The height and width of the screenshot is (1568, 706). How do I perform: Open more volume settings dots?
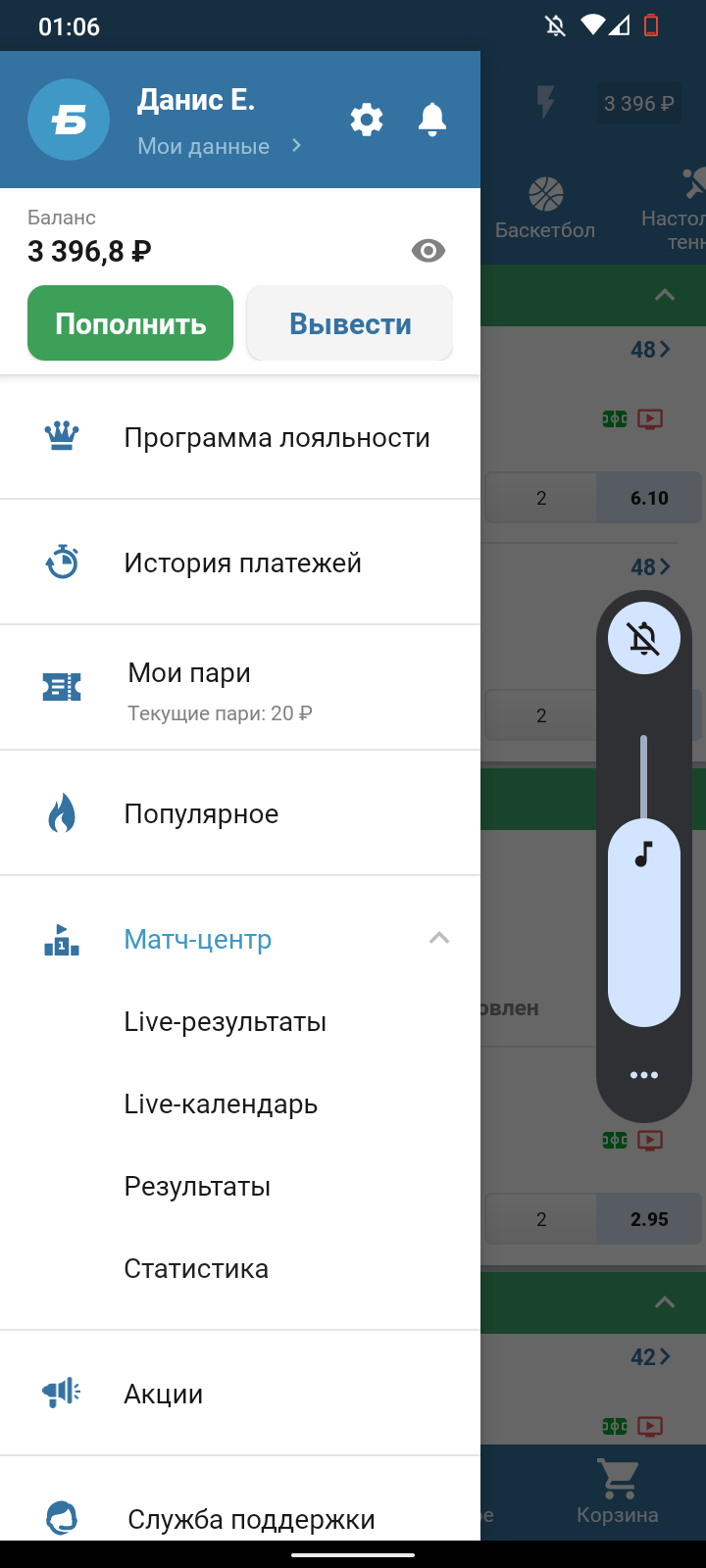[x=644, y=1075]
